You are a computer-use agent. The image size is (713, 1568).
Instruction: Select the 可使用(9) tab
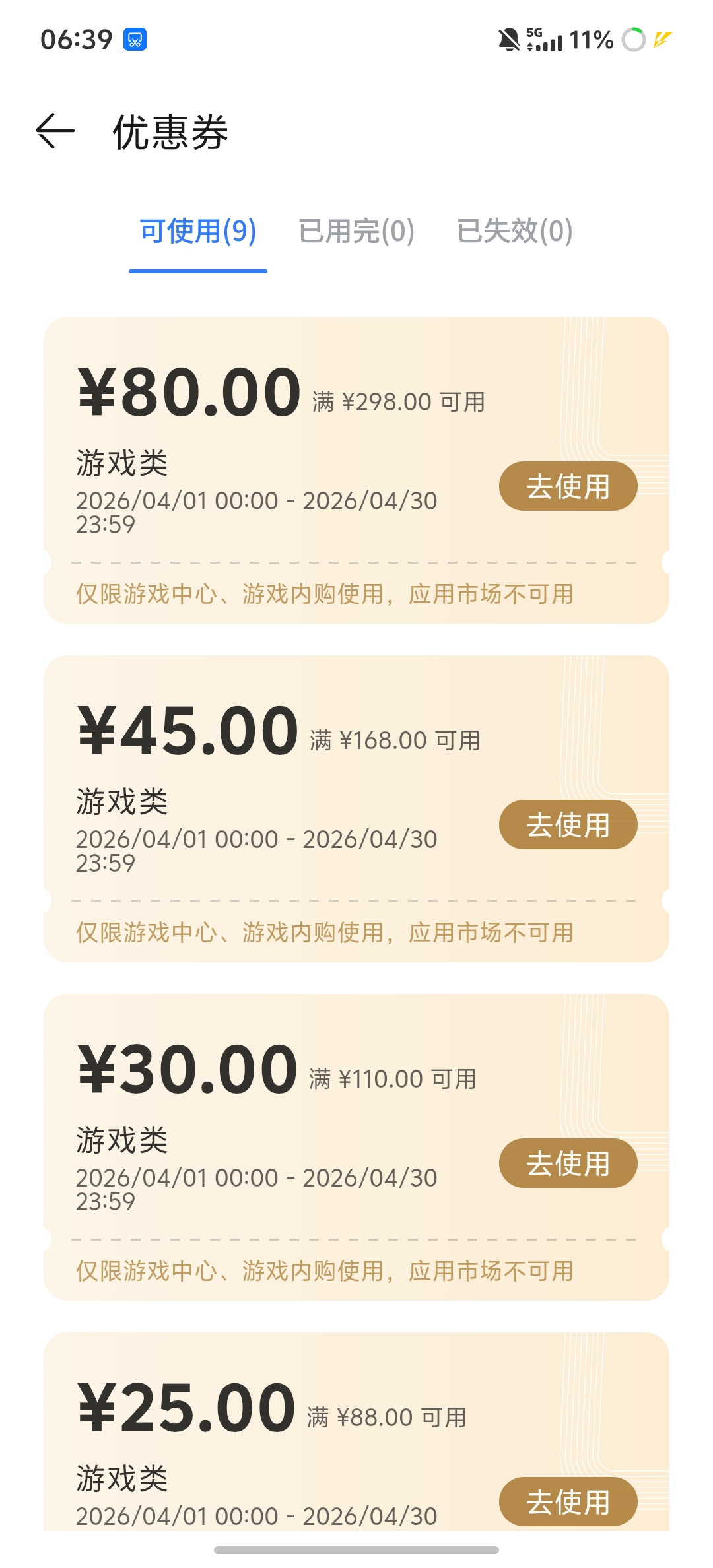click(x=198, y=232)
